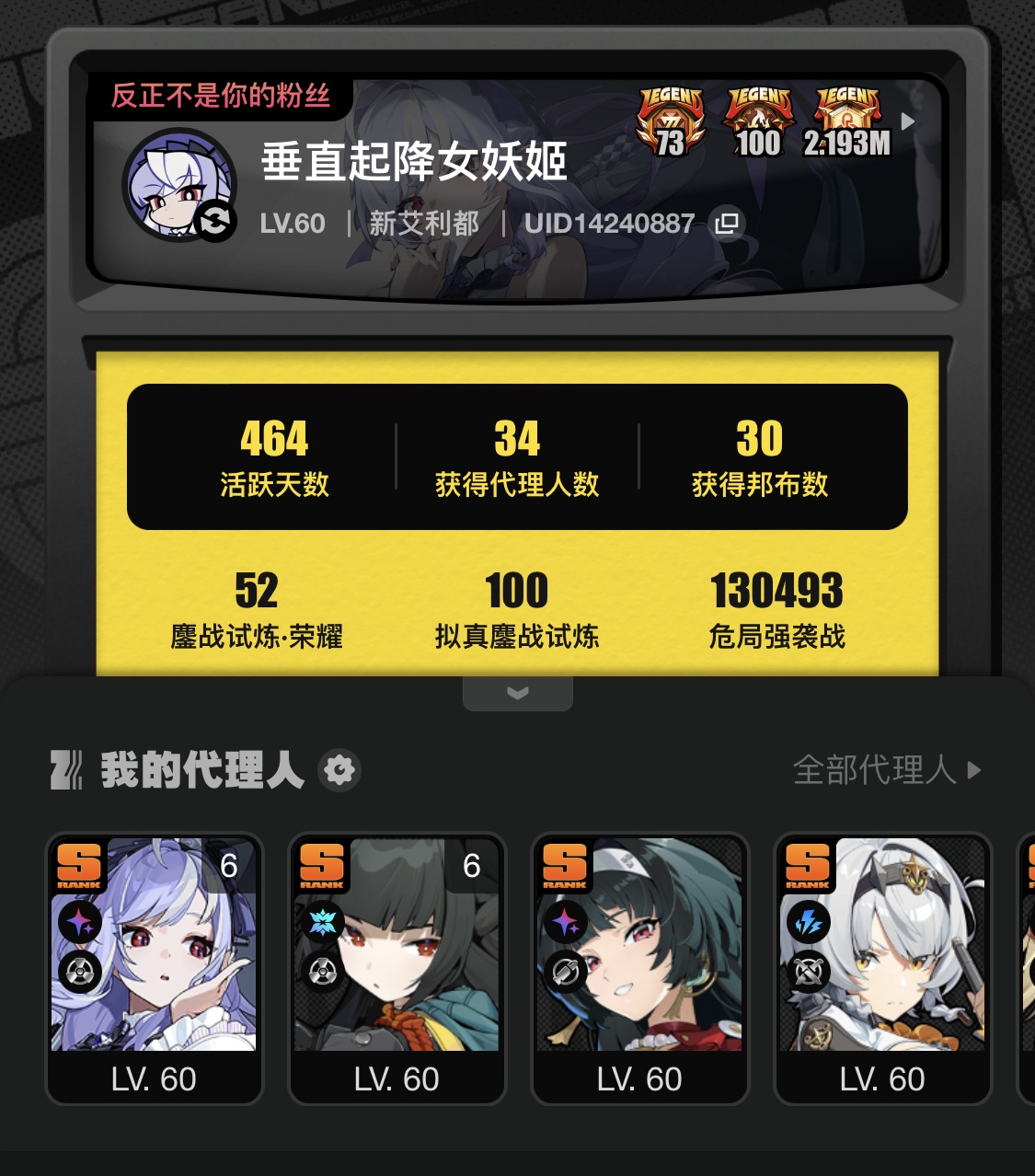The height and width of the screenshot is (1176, 1035).
Task: Open the arrow next to Legend badges
Action: click(908, 121)
